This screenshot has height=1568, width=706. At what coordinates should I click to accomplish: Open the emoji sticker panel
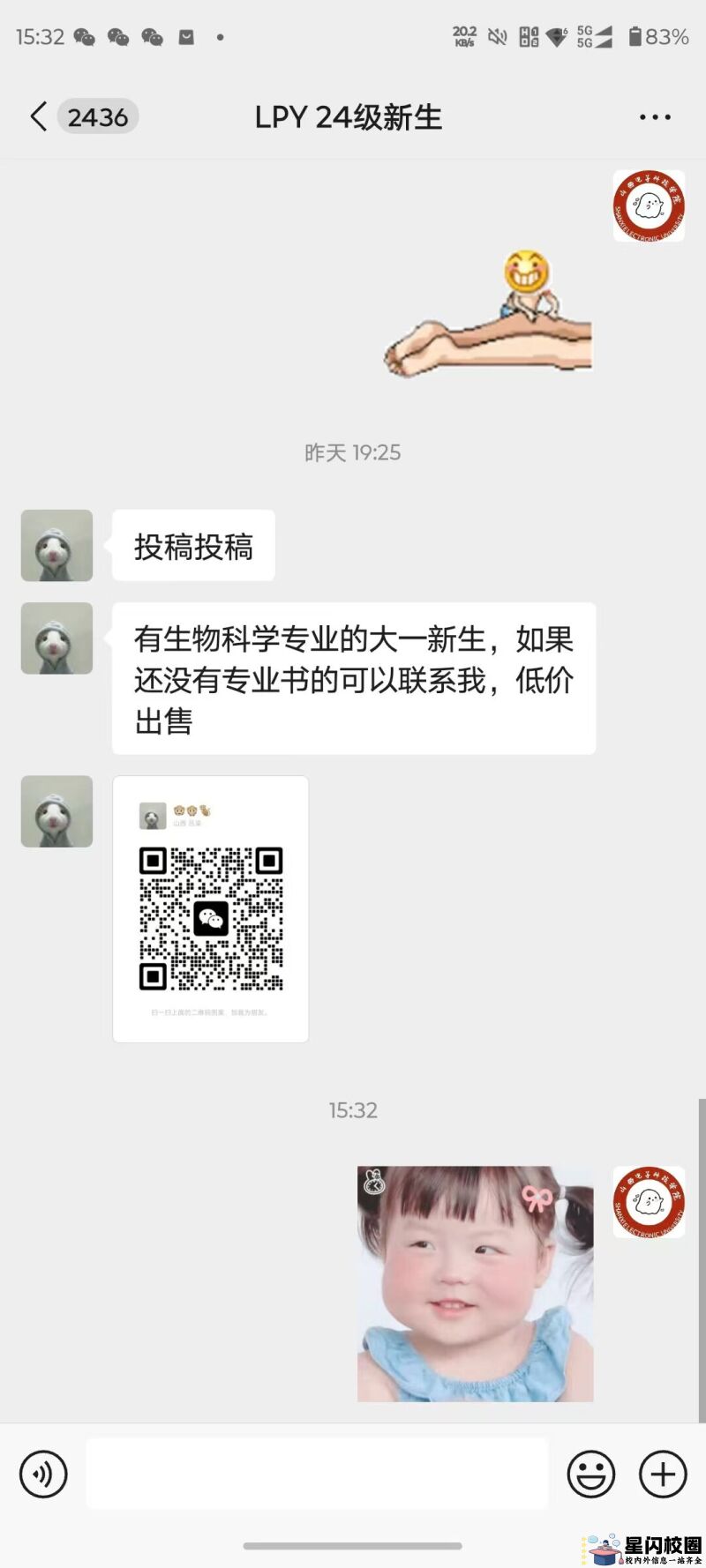point(590,1474)
